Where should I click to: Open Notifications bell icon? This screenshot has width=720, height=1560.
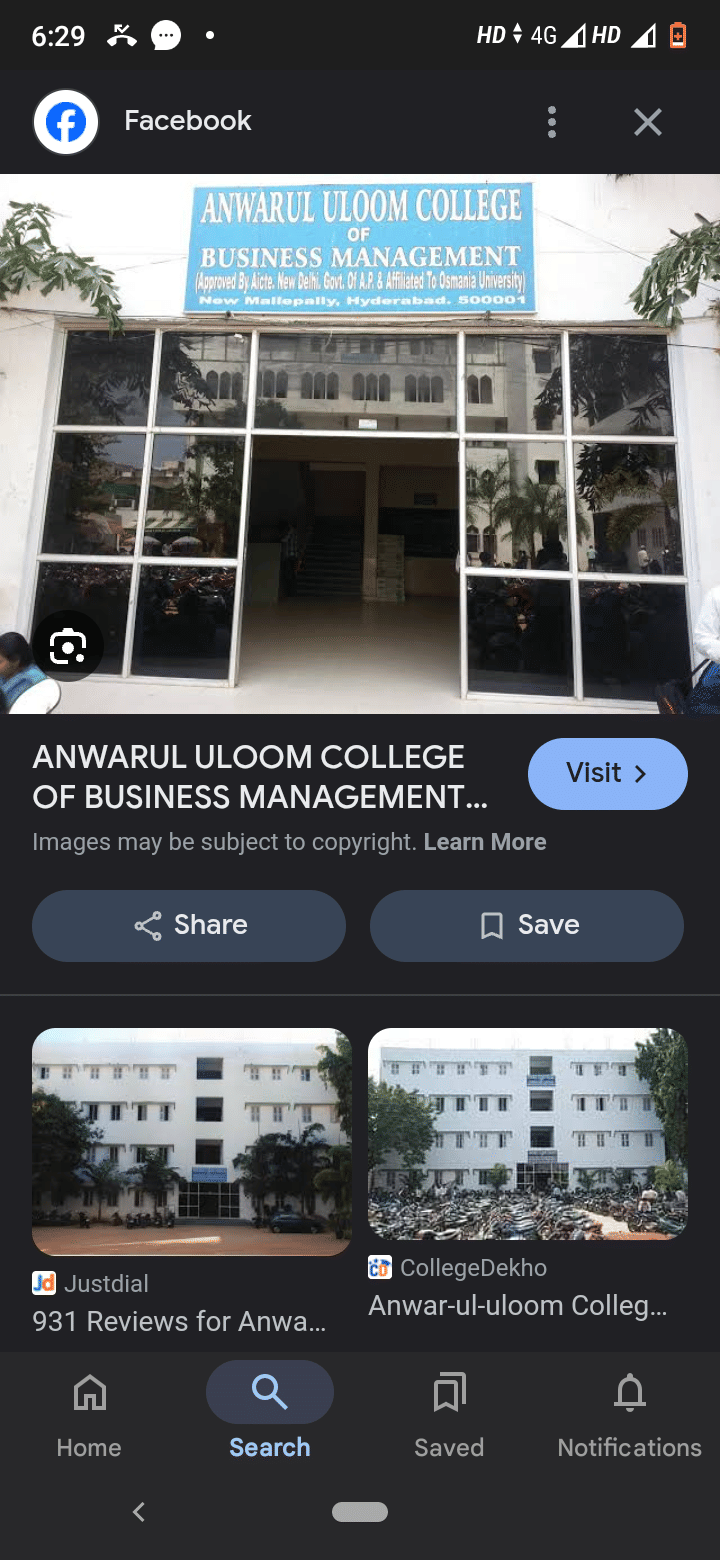click(629, 1391)
